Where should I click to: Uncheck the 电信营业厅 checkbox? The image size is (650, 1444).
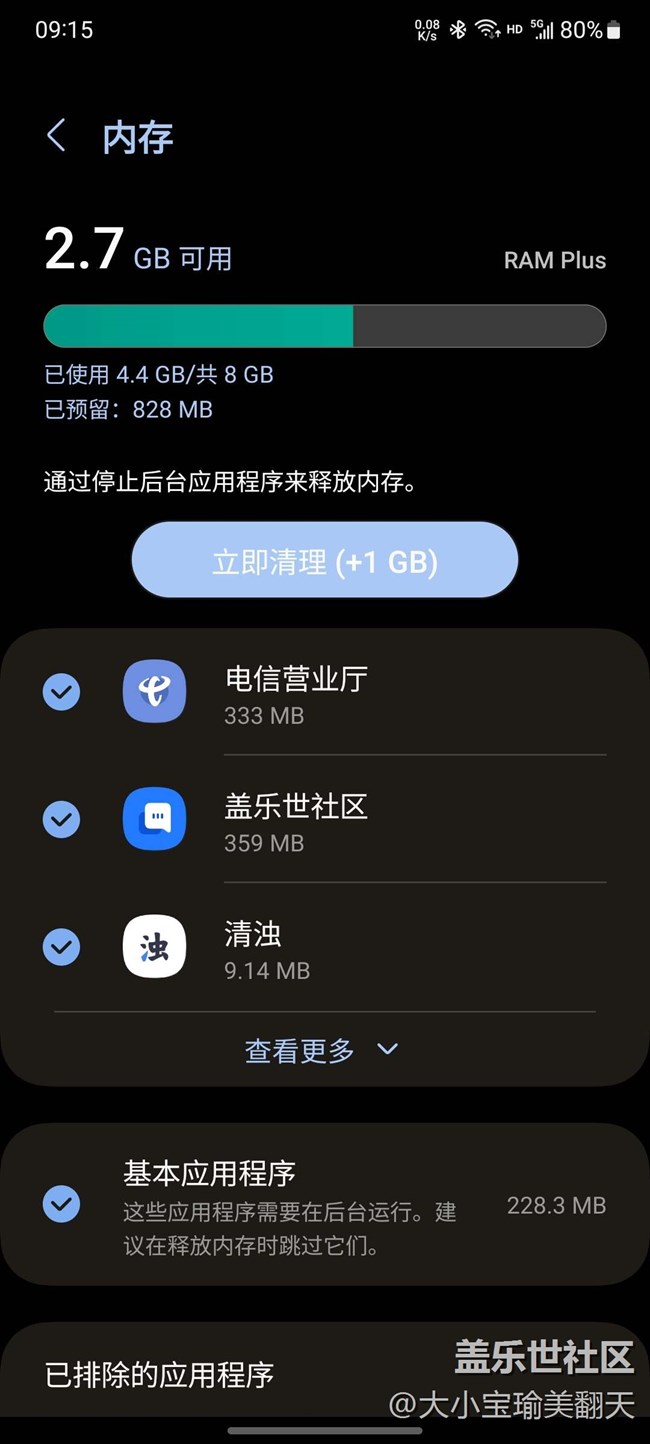(62, 691)
